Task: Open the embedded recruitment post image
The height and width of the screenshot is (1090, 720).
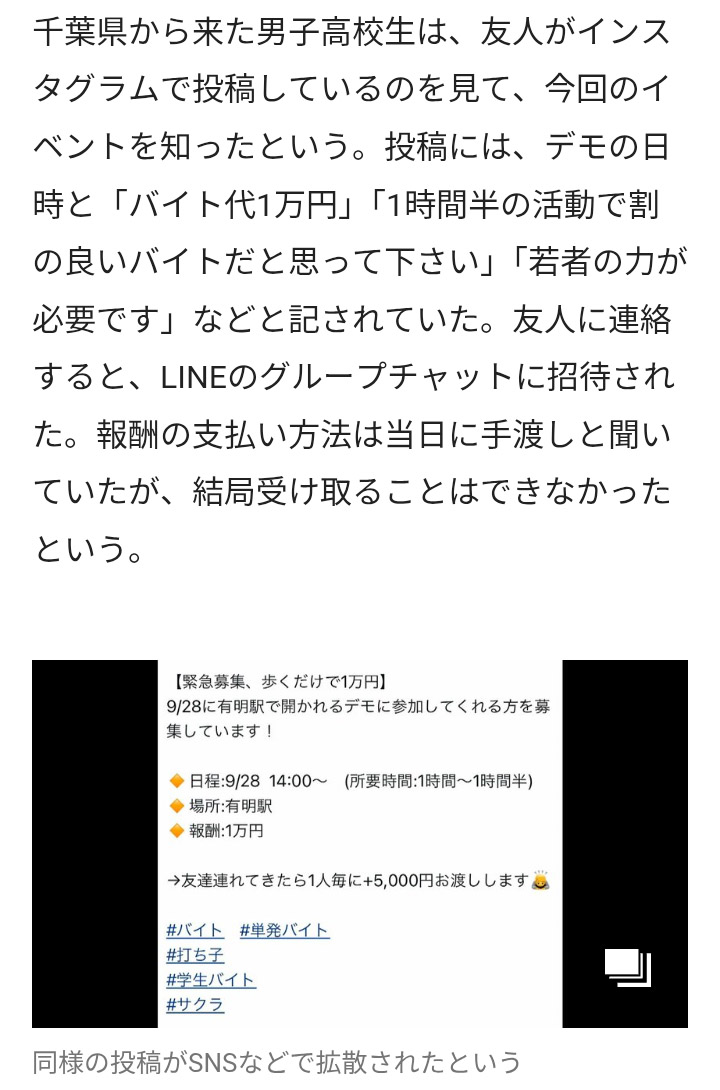Action: (360, 842)
